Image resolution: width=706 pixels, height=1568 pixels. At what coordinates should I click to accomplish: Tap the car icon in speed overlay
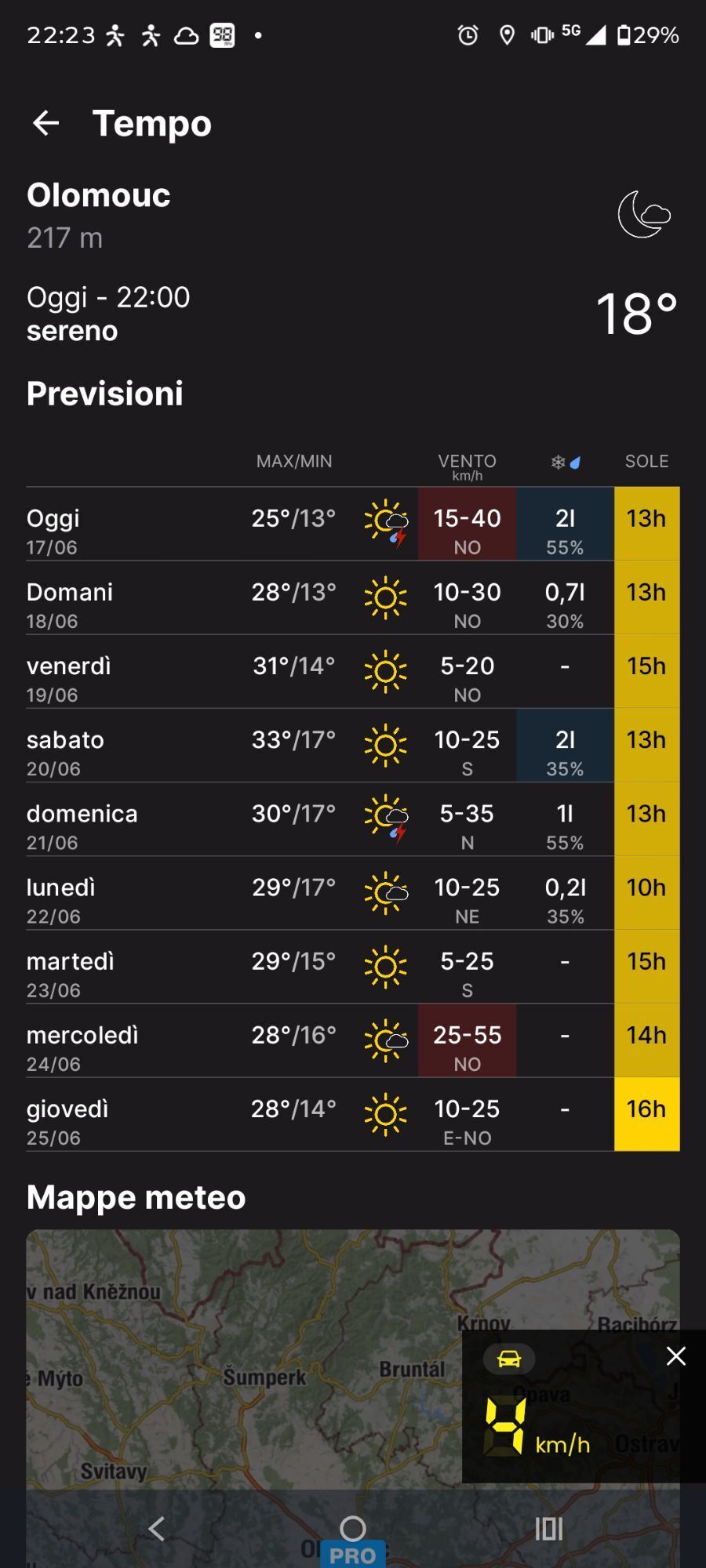(509, 1359)
